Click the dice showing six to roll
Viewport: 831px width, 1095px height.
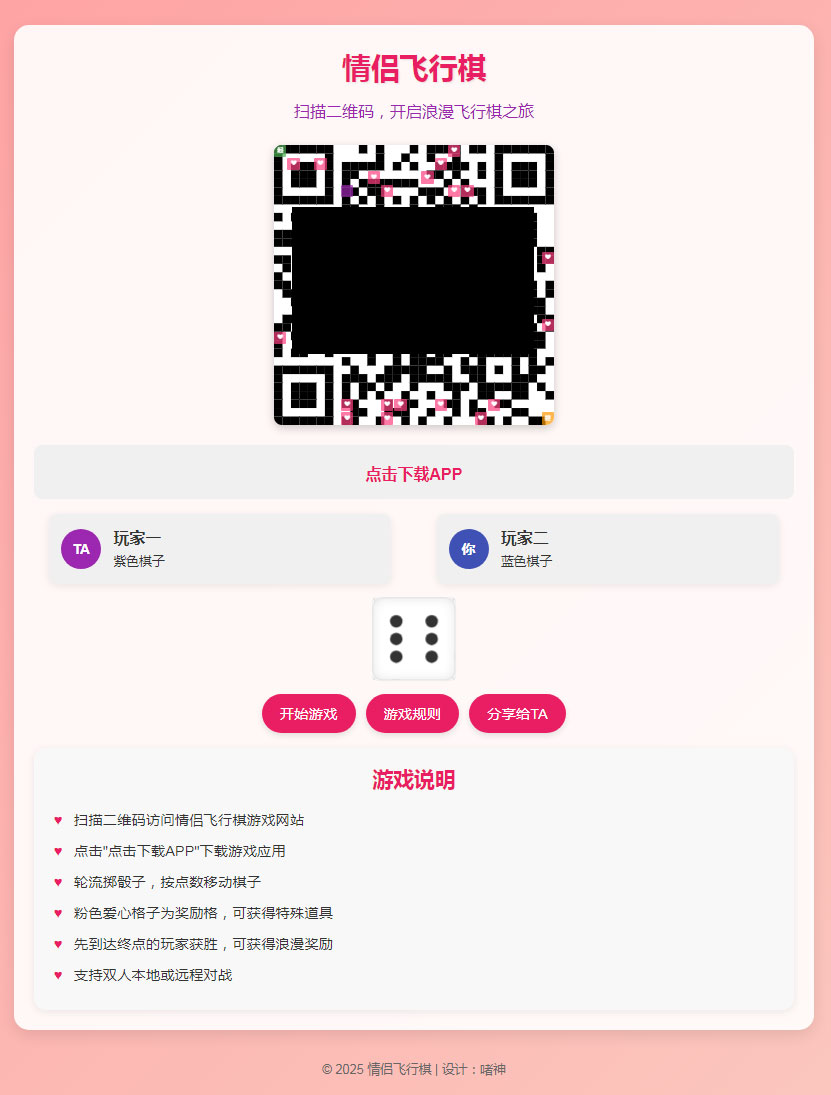click(x=413, y=639)
